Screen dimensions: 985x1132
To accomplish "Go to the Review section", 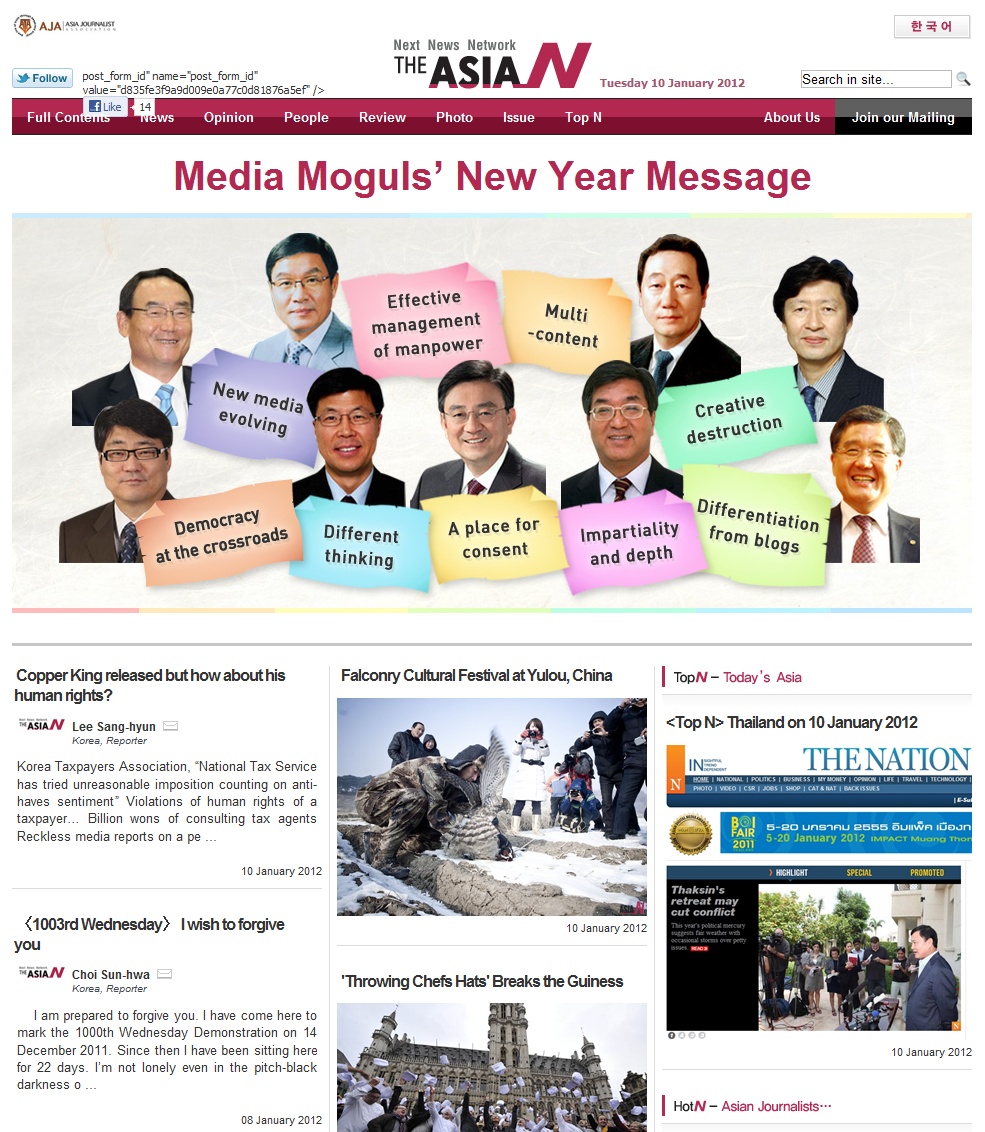I will (382, 117).
